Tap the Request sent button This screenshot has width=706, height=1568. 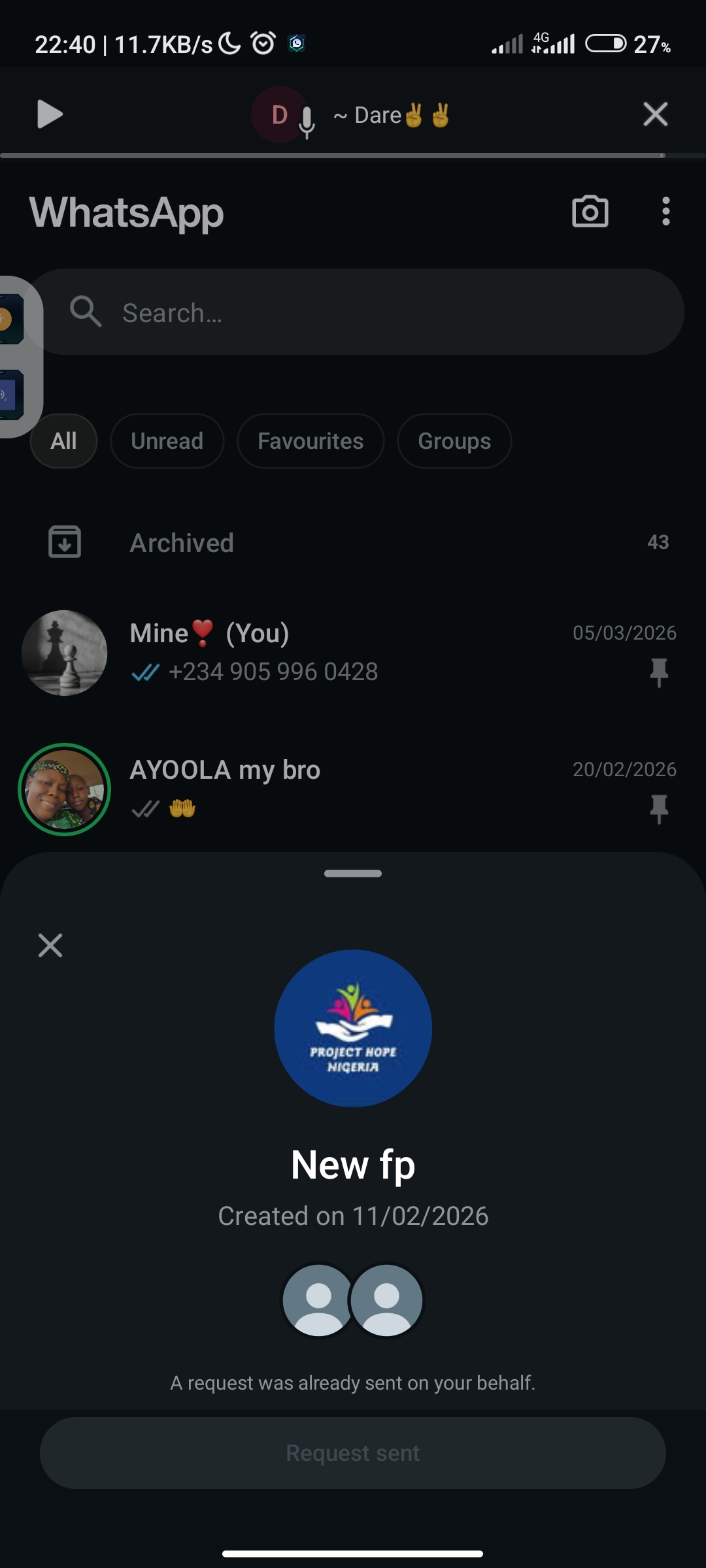point(353,1453)
